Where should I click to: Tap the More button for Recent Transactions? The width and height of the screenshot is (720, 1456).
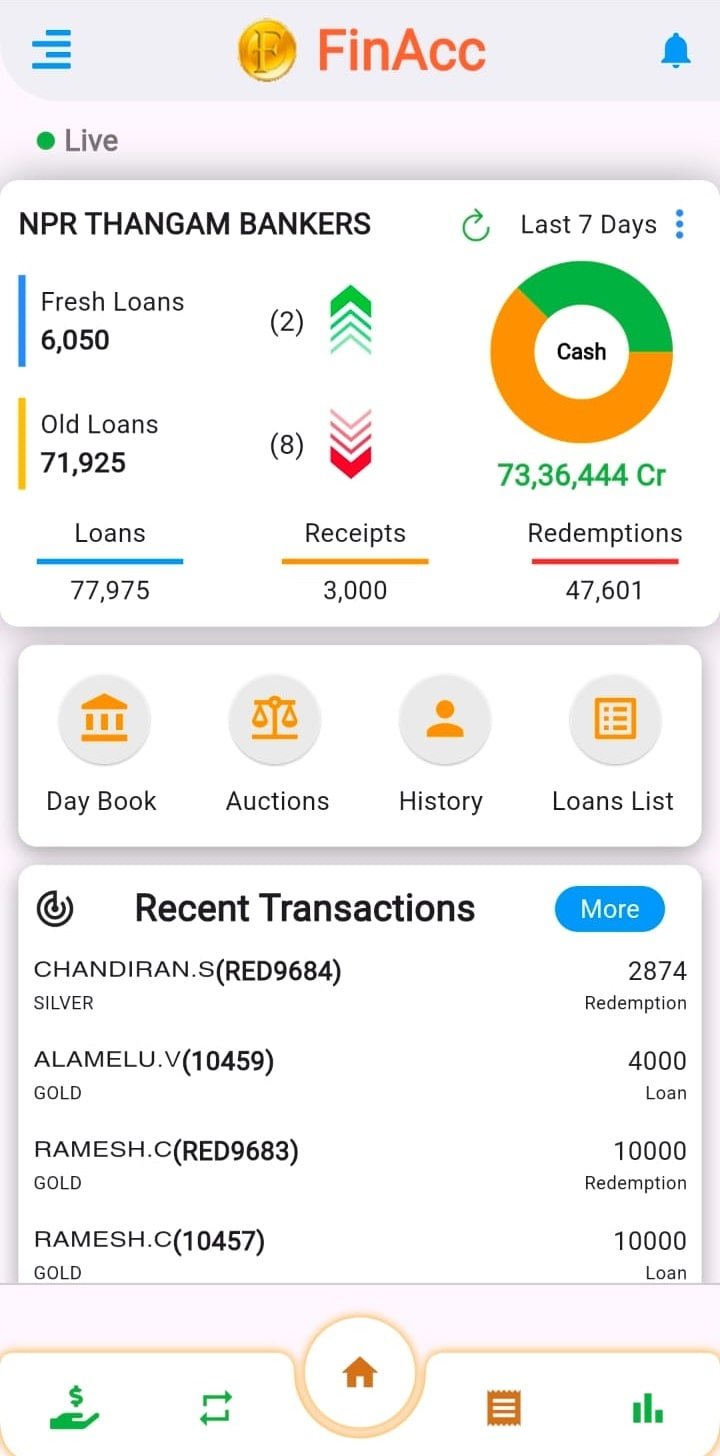click(609, 908)
